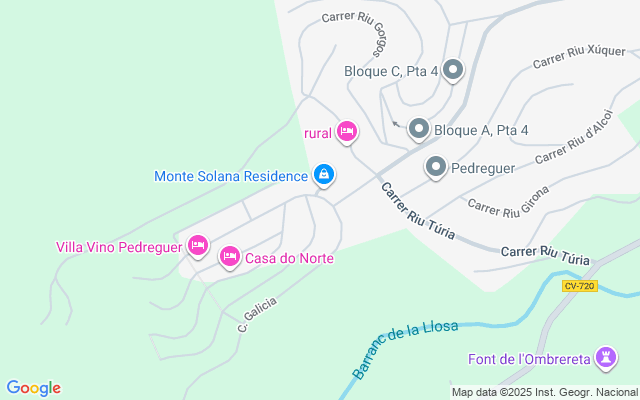This screenshot has height=400, width=640.
Task: Open the Bloque C, Pta 4 marker
Action: coord(453,70)
